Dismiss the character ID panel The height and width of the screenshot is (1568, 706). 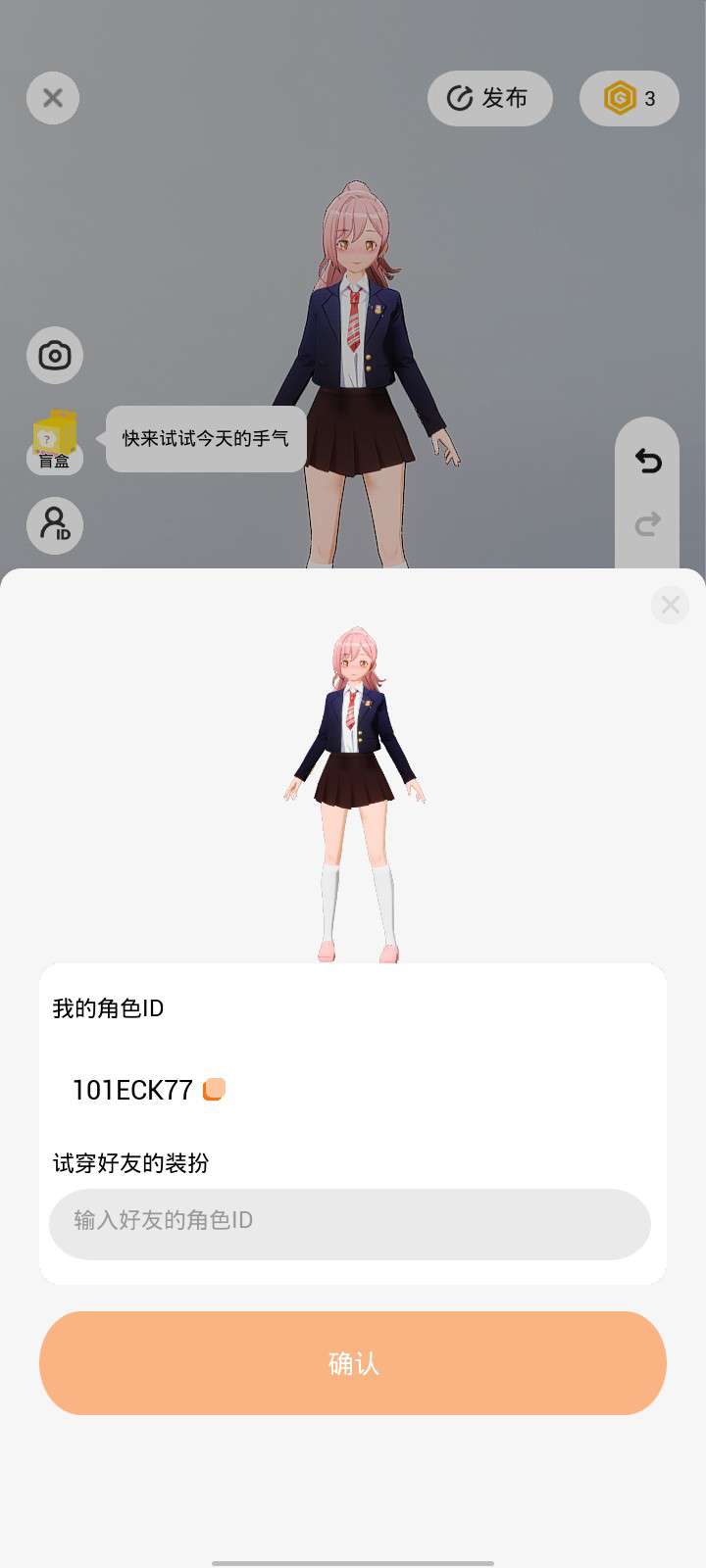pyautogui.click(x=671, y=605)
